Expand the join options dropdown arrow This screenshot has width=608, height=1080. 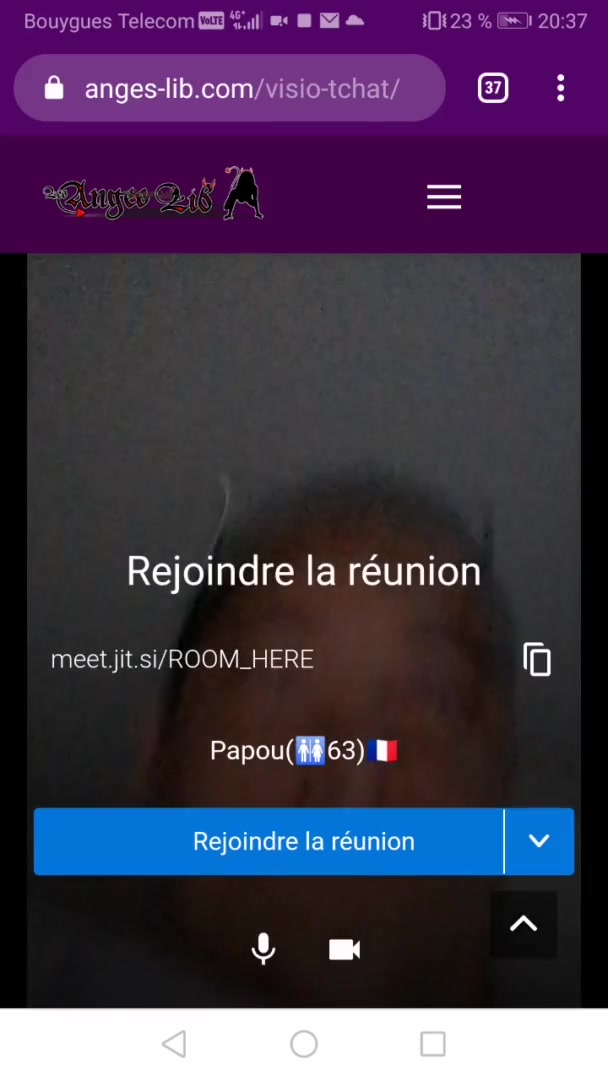click(x=539, y=842)
